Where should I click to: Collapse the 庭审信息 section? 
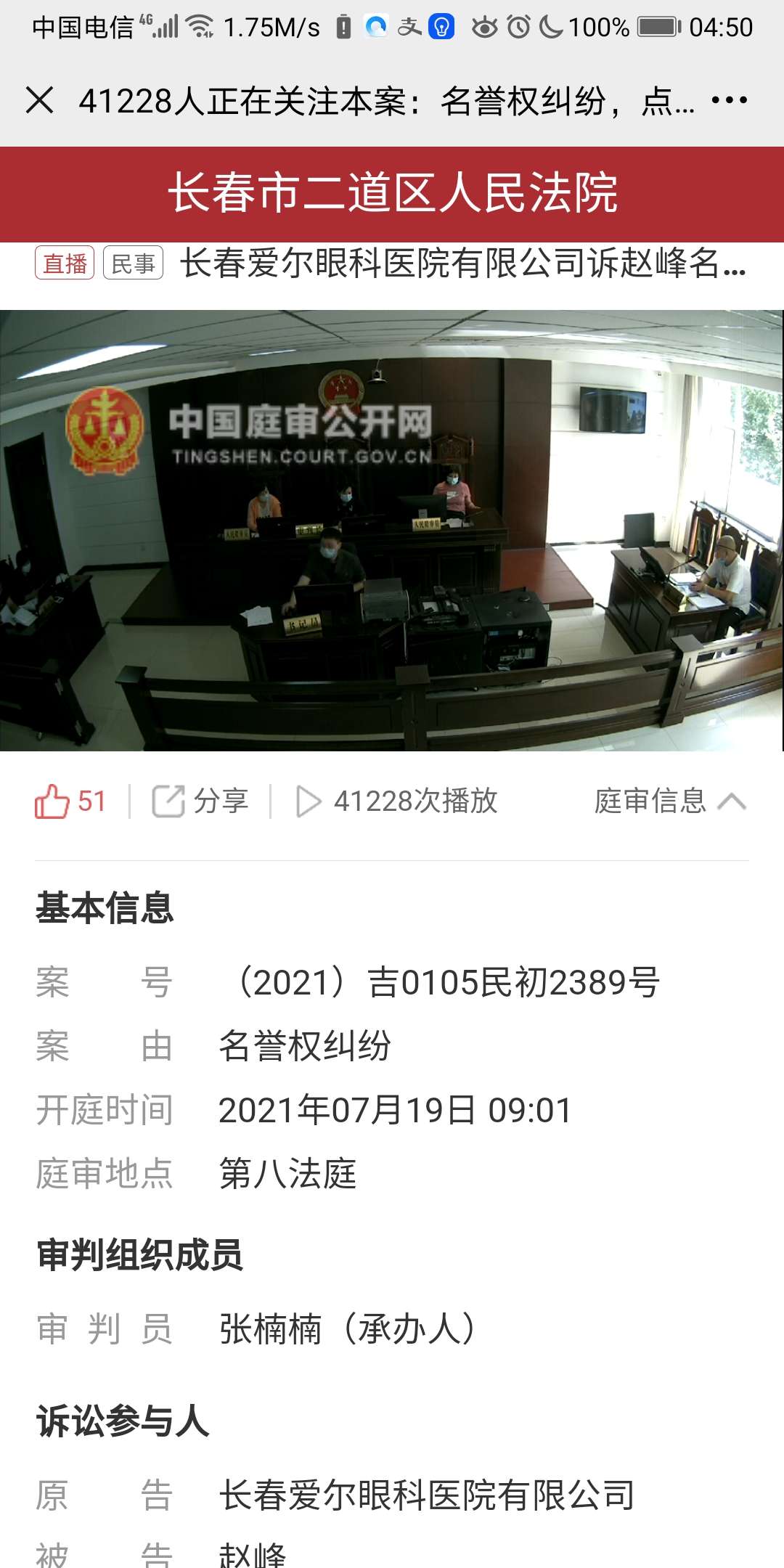(x=670, y=801)
